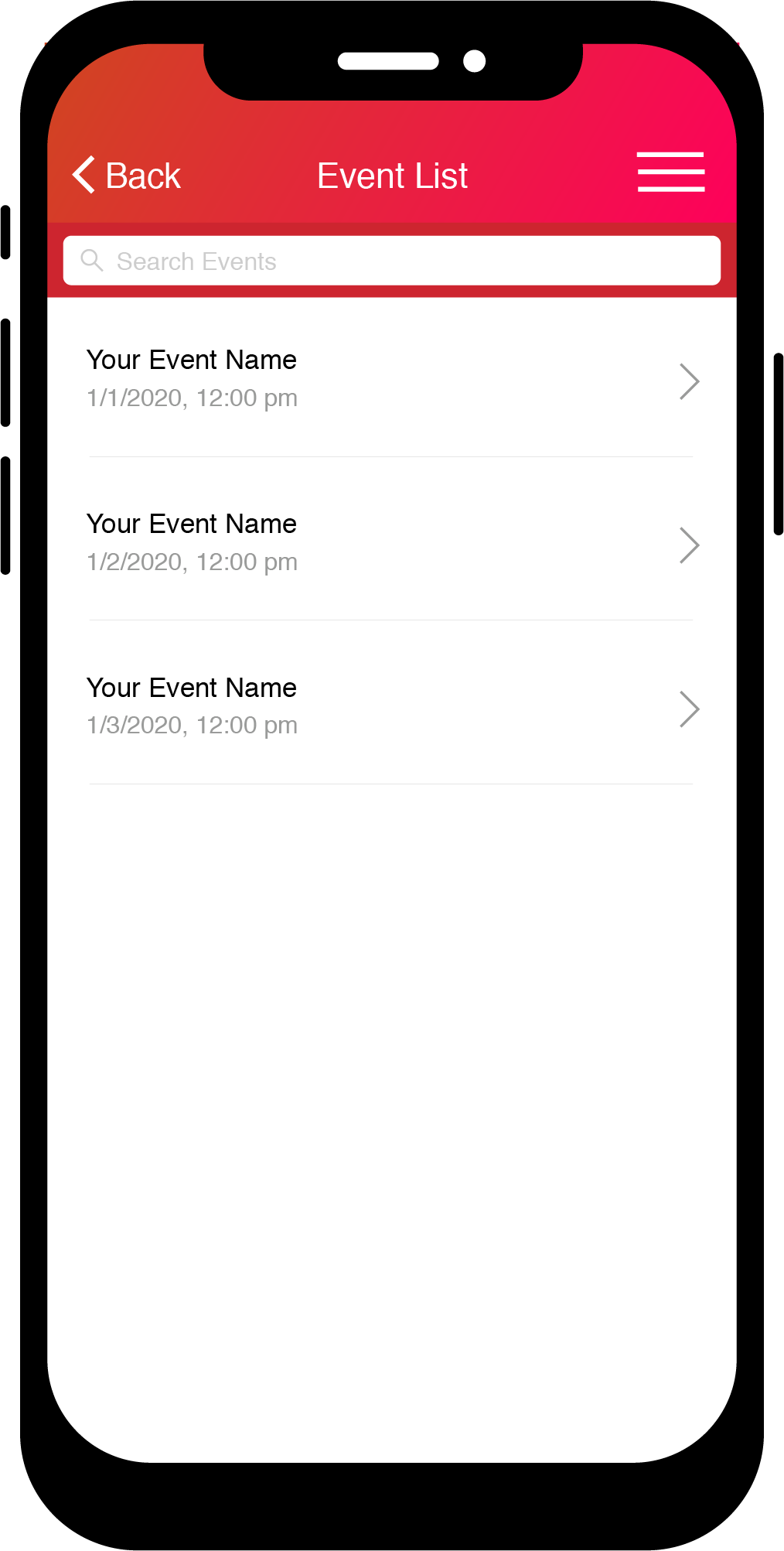Open the event dated 1/2/2020
Screen dimensions: 784x1551
point(392,540)
